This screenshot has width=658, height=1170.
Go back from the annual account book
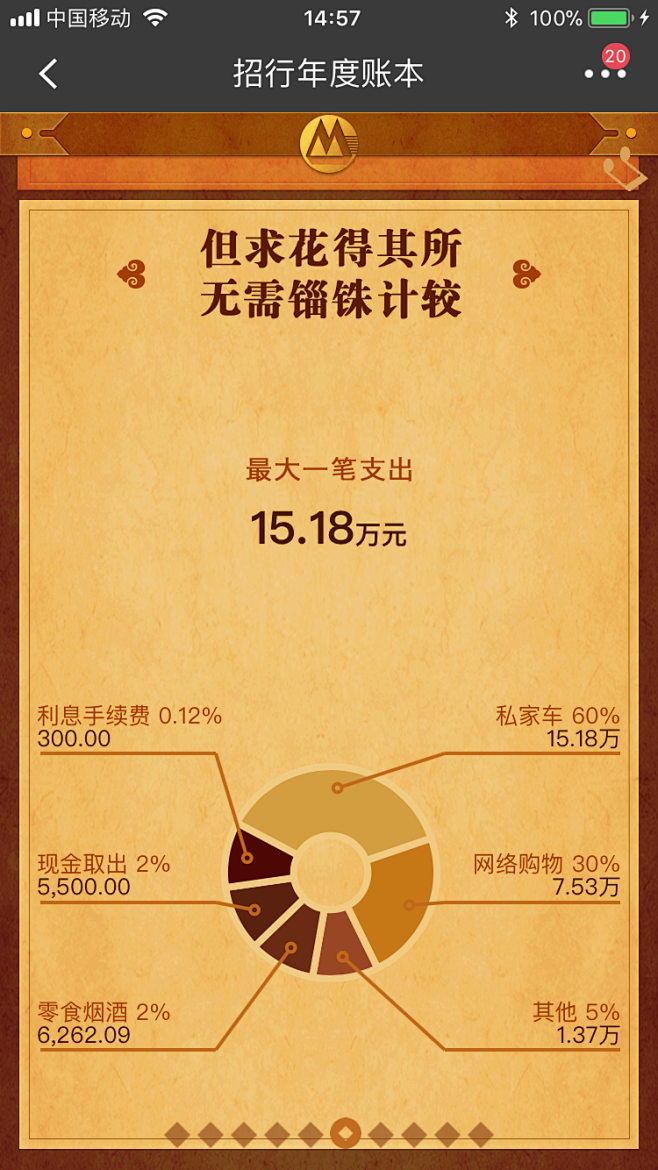[x=47, y=73]
